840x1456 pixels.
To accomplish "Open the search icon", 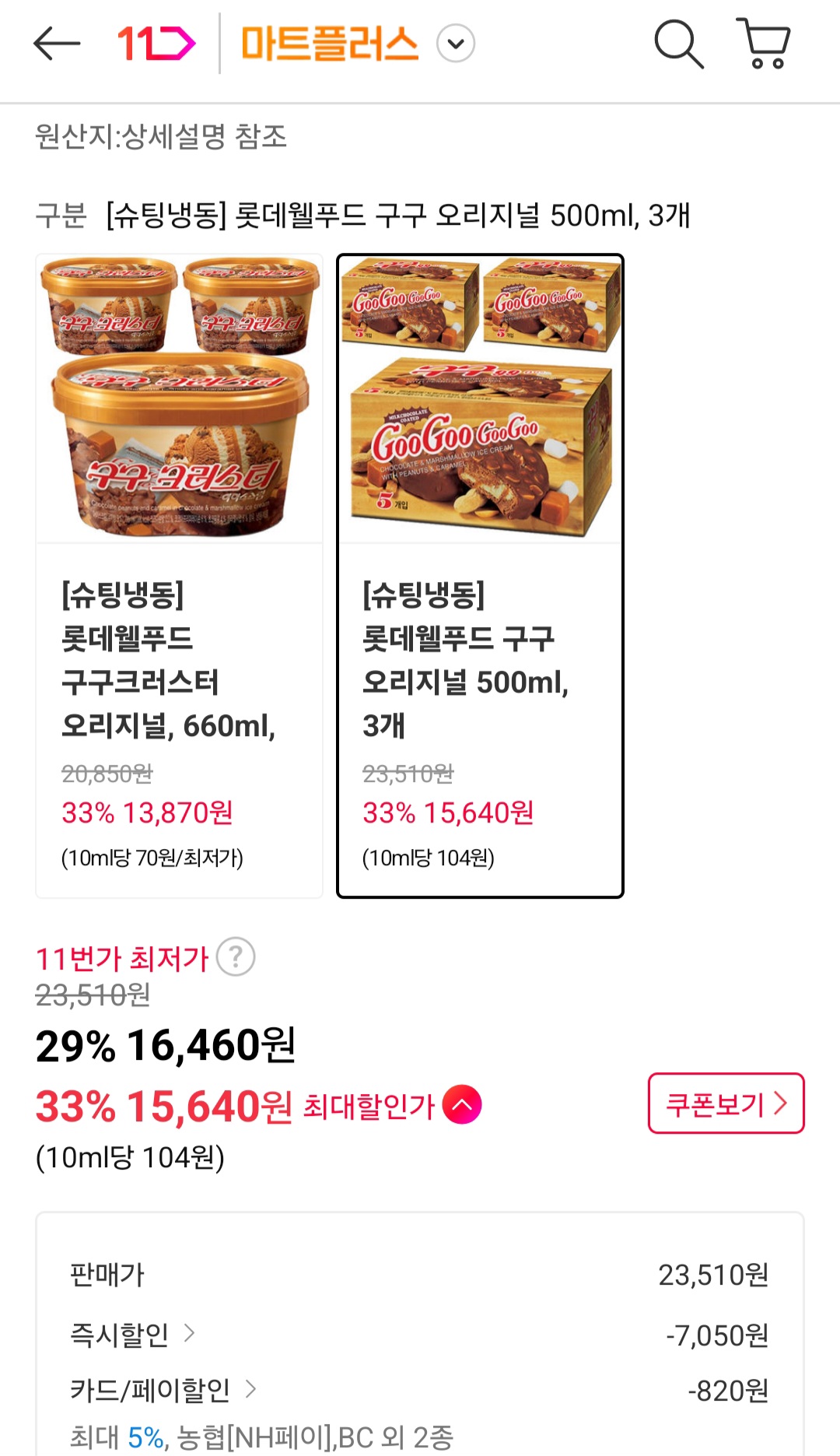I will (x=678, y=44).
